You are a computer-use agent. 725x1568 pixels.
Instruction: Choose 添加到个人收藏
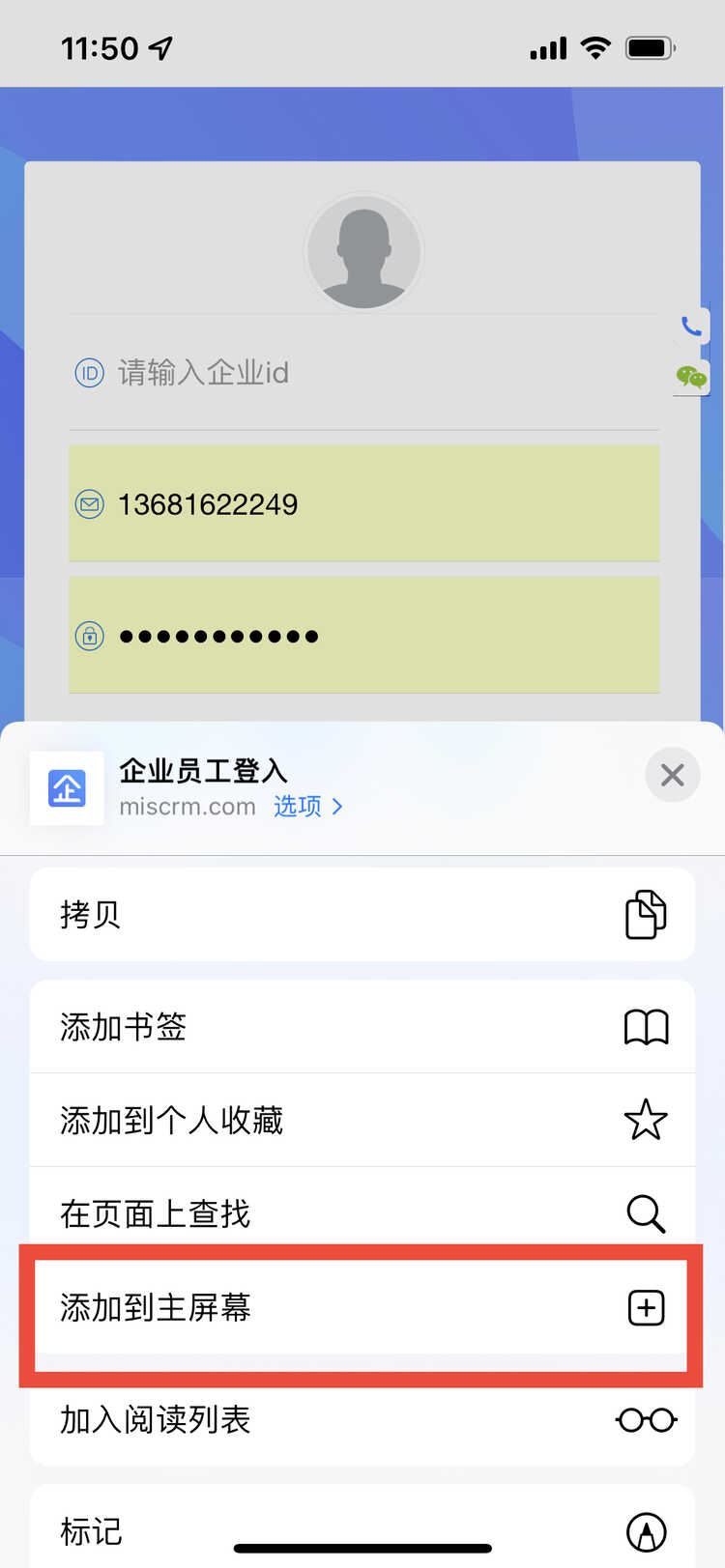coord(362,1120)
